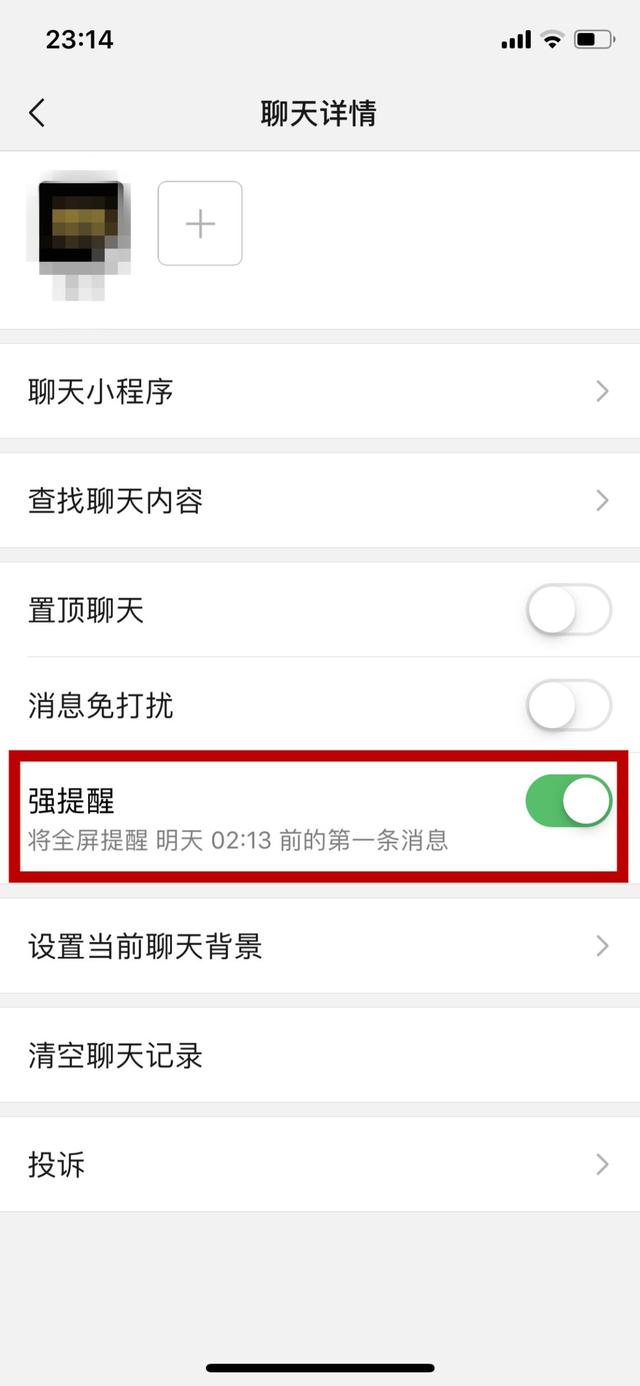The width and height of the screenshot is (640, 1386).
Task: Open the contact's avatar
Action: (80, 224)
